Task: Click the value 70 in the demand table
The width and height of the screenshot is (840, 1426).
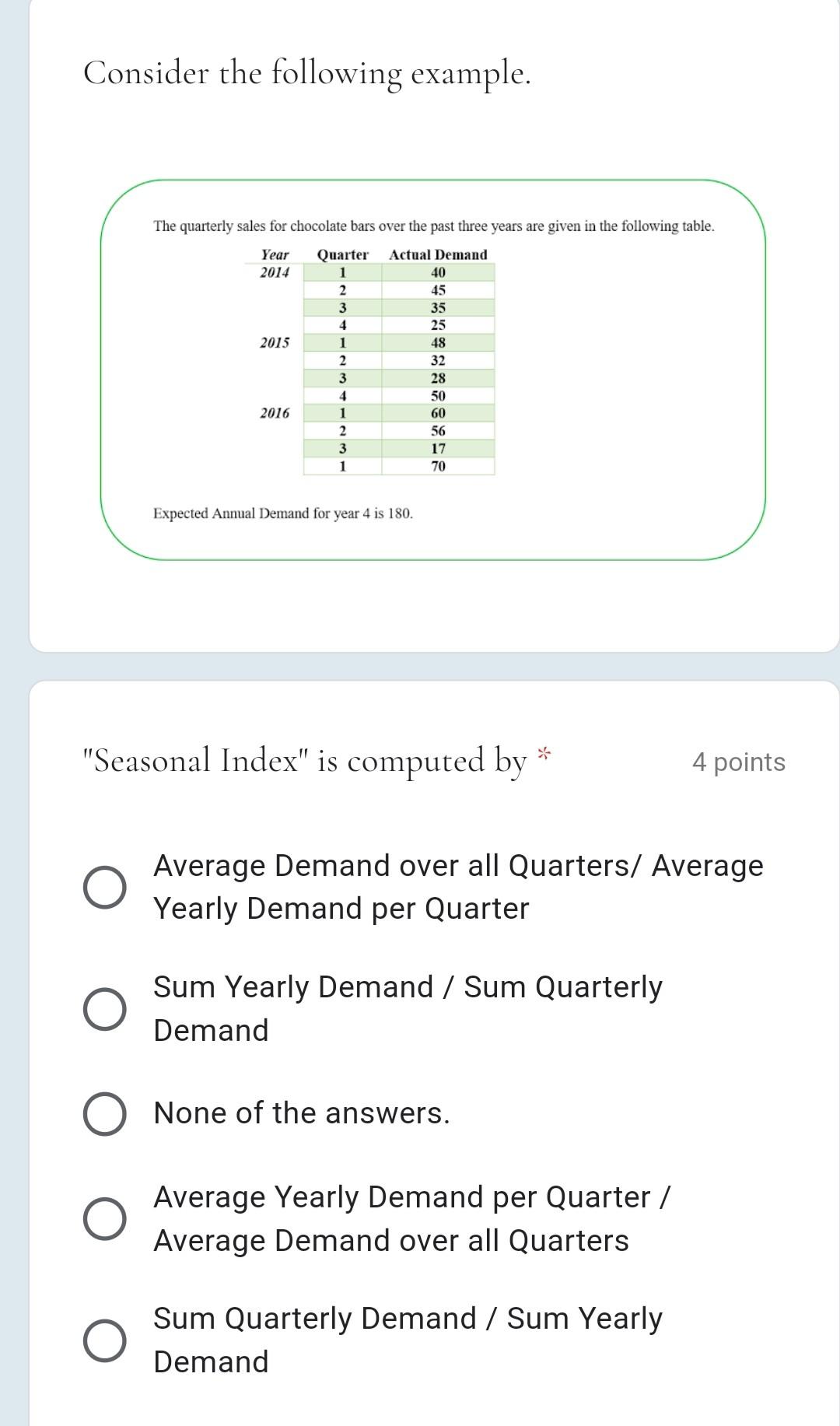Action: (438, 465)
